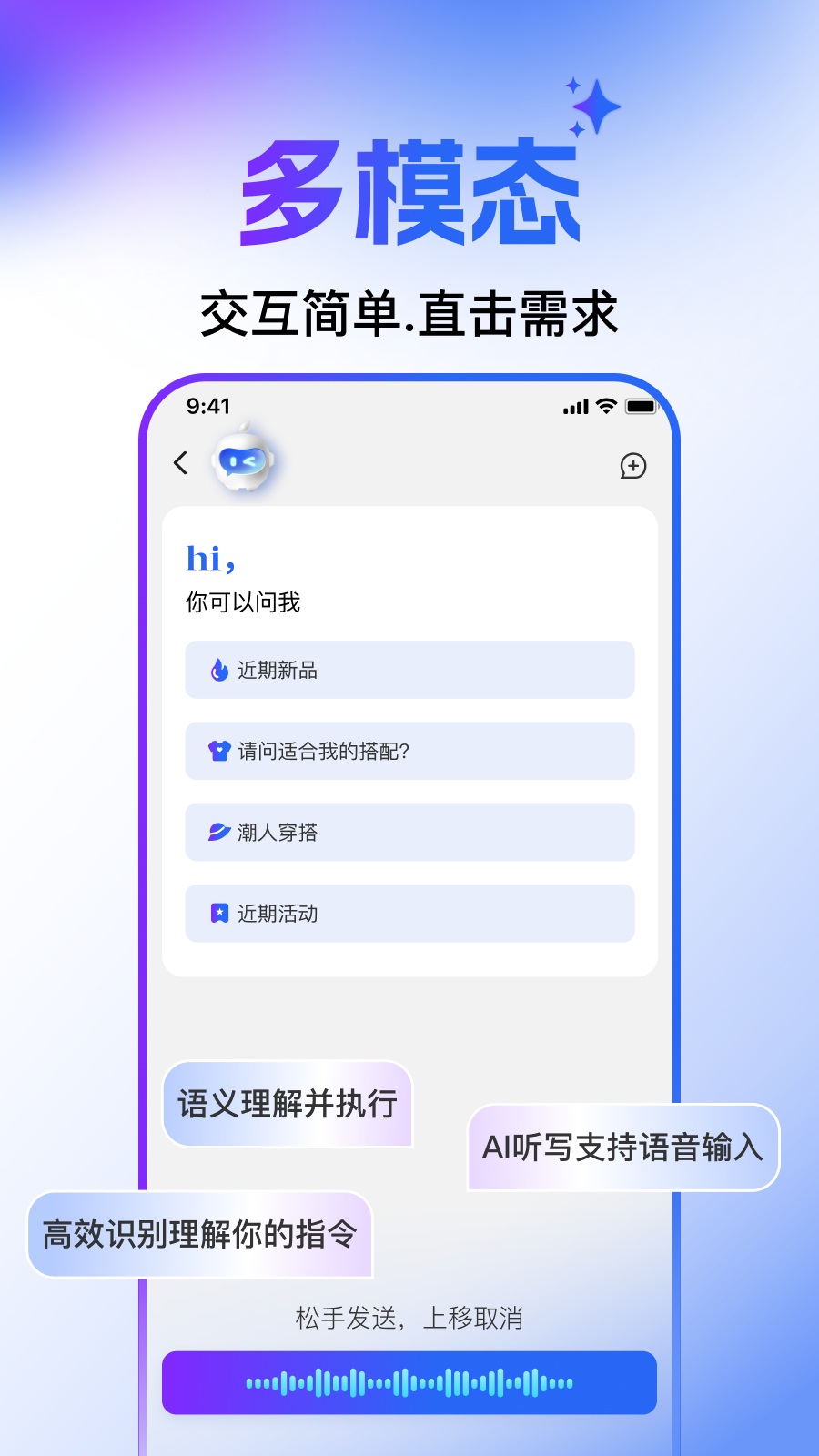Click the starred bookmark icon beside 近期活动

click(217, 914)
